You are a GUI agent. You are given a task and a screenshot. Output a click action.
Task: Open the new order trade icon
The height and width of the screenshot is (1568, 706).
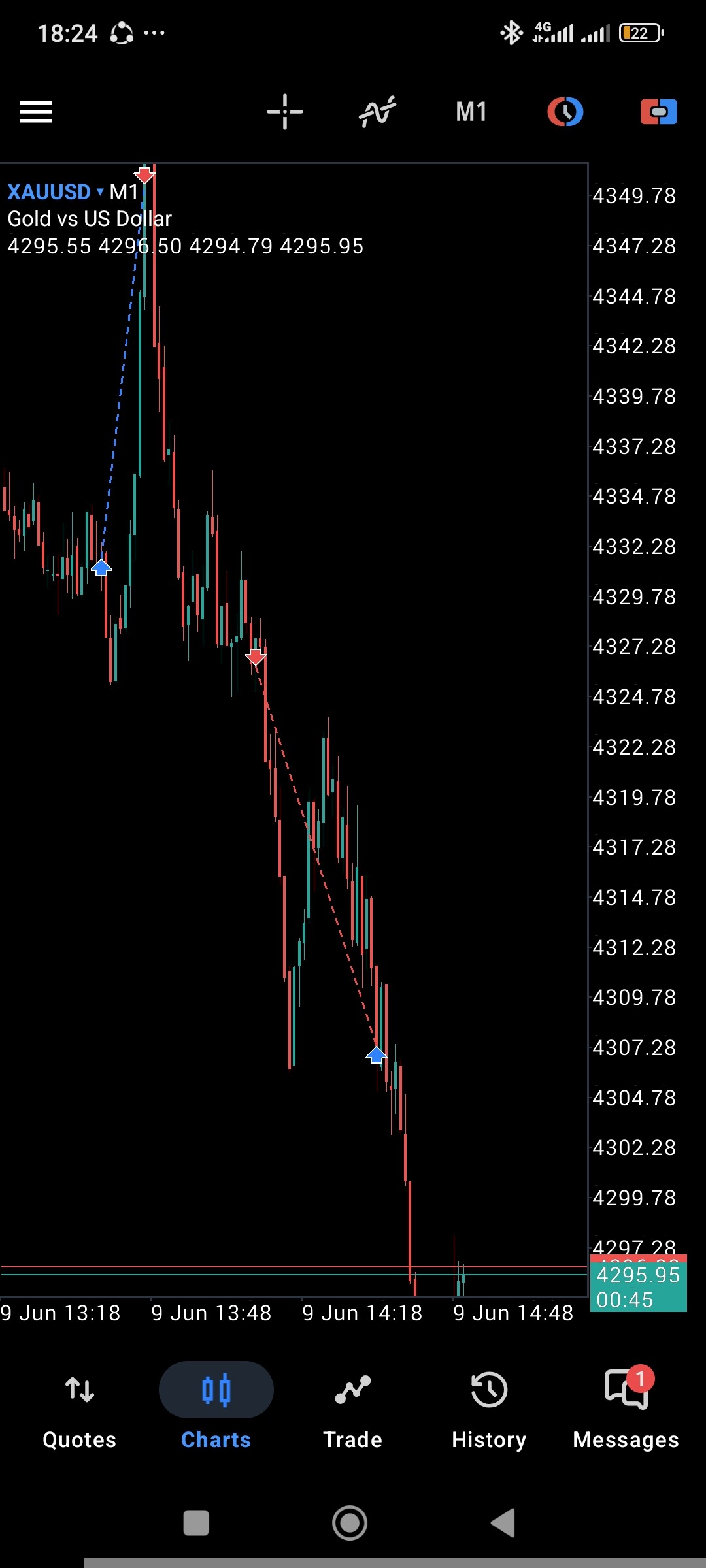click(x=659, y=112)
